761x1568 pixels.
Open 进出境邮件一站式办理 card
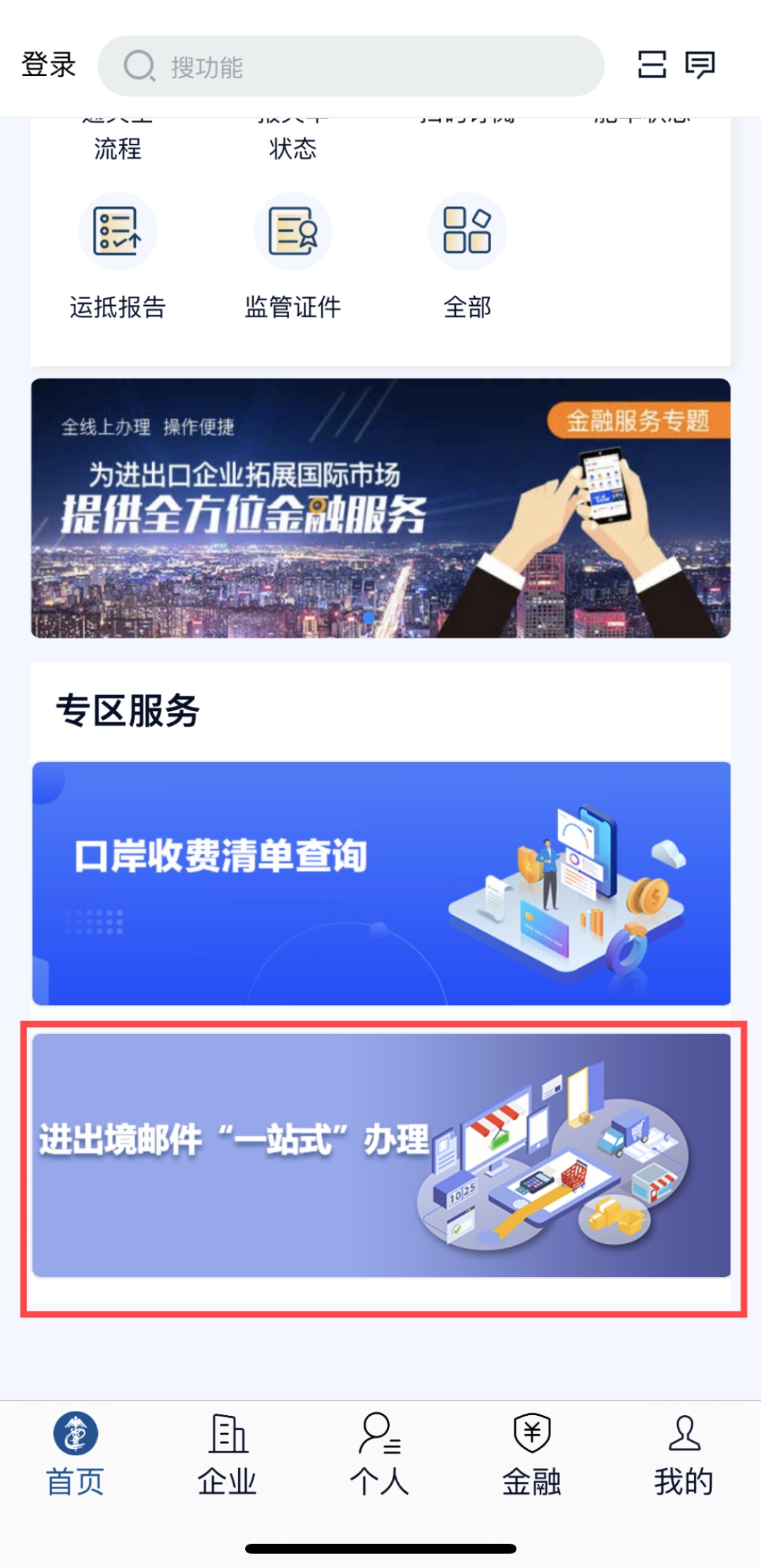pyautogui.click(x=380, y=1155)
